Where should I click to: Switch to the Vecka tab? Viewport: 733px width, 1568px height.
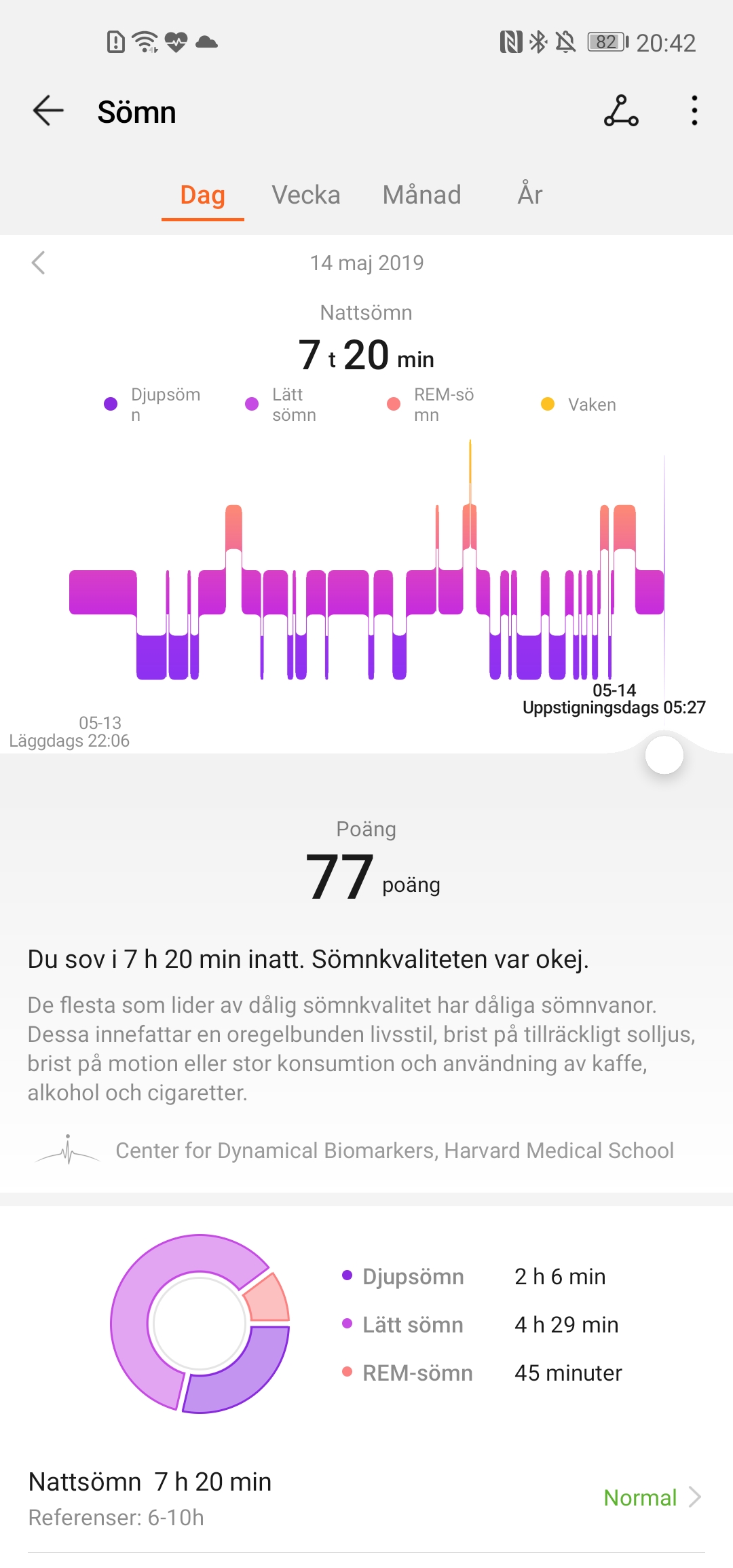click(x=306, y=195)
